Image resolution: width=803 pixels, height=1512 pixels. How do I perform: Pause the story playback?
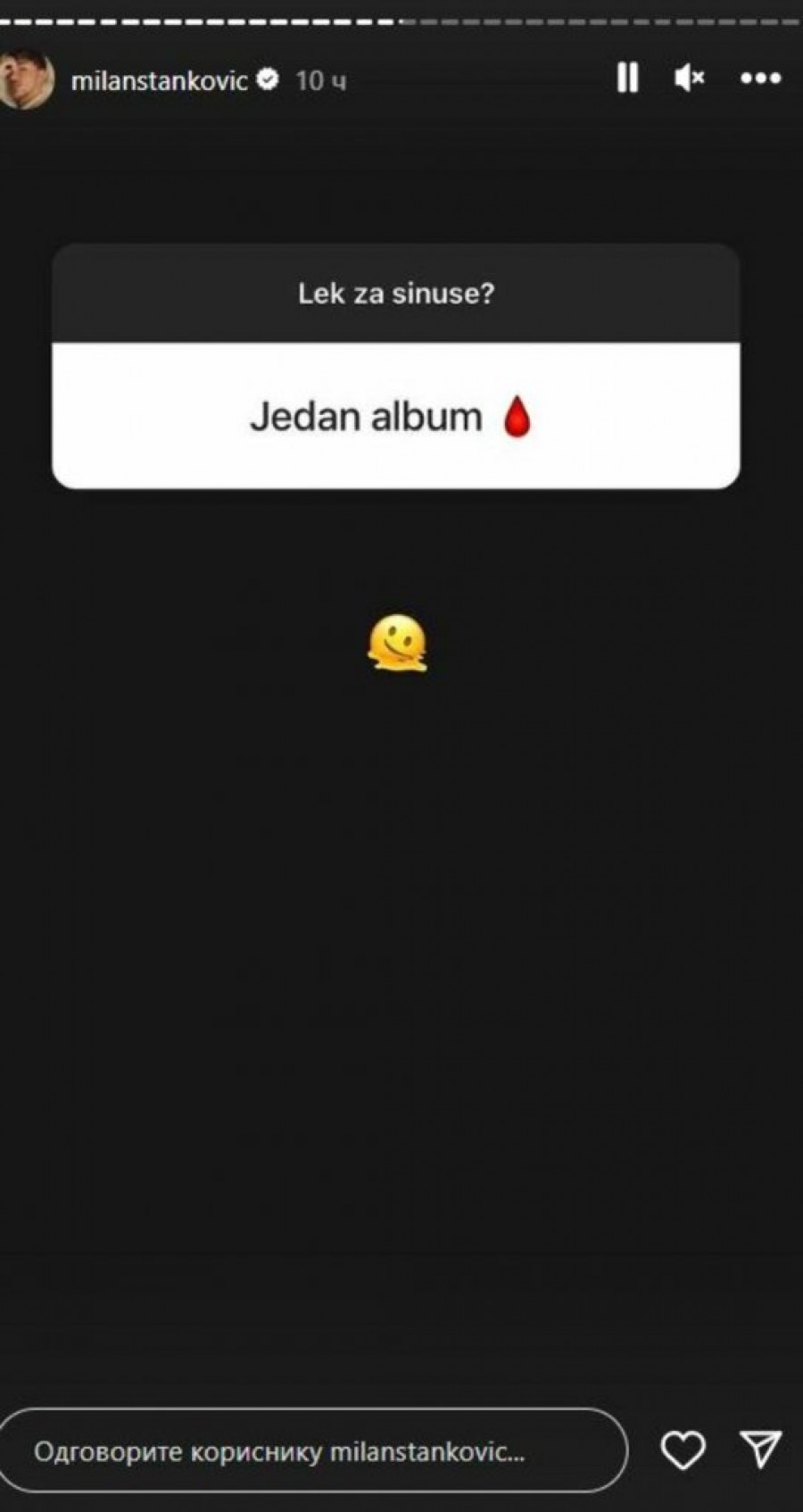627,79
